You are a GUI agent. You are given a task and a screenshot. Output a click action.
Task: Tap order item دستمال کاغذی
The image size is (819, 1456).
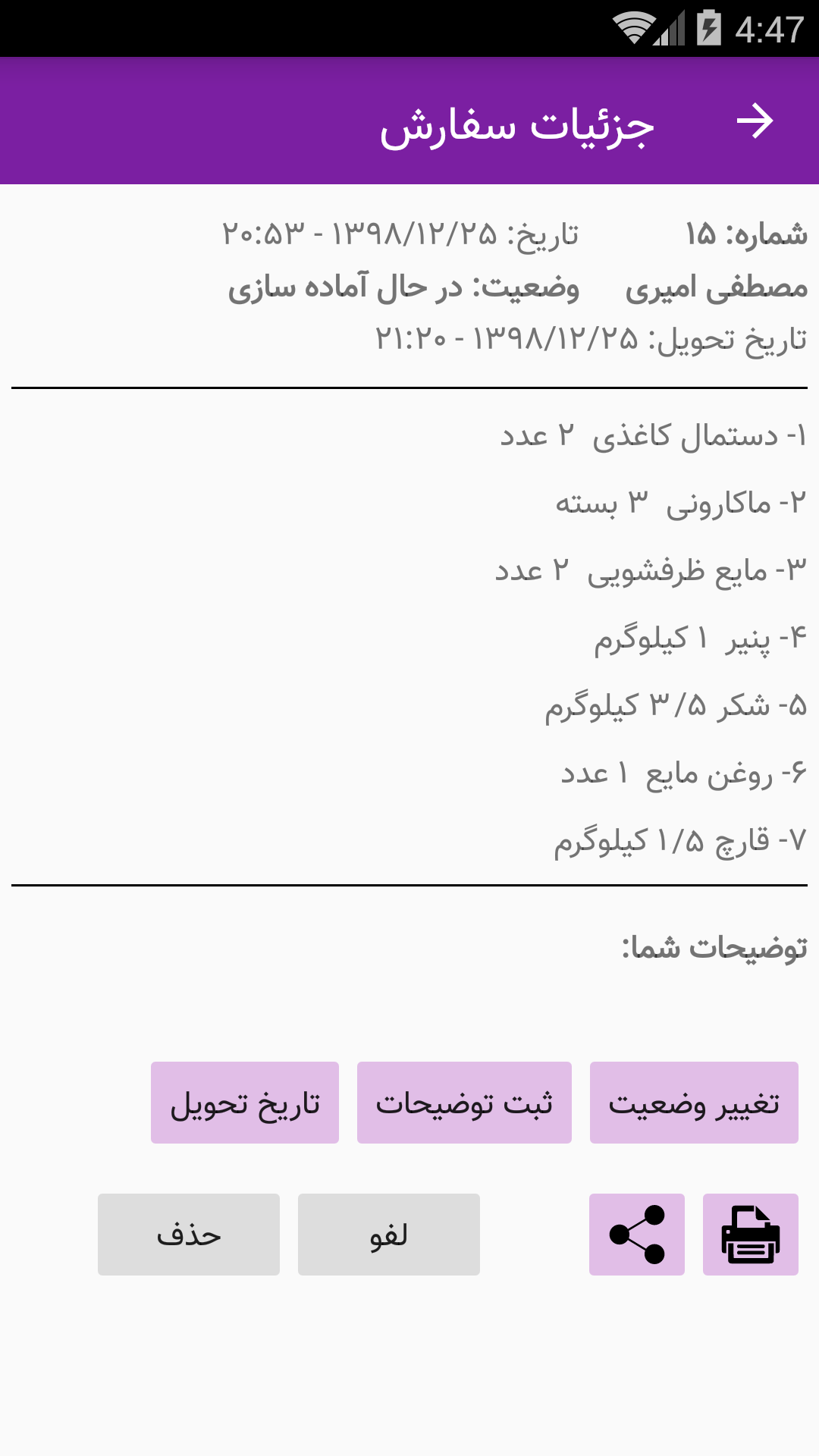tap(652, 435)
